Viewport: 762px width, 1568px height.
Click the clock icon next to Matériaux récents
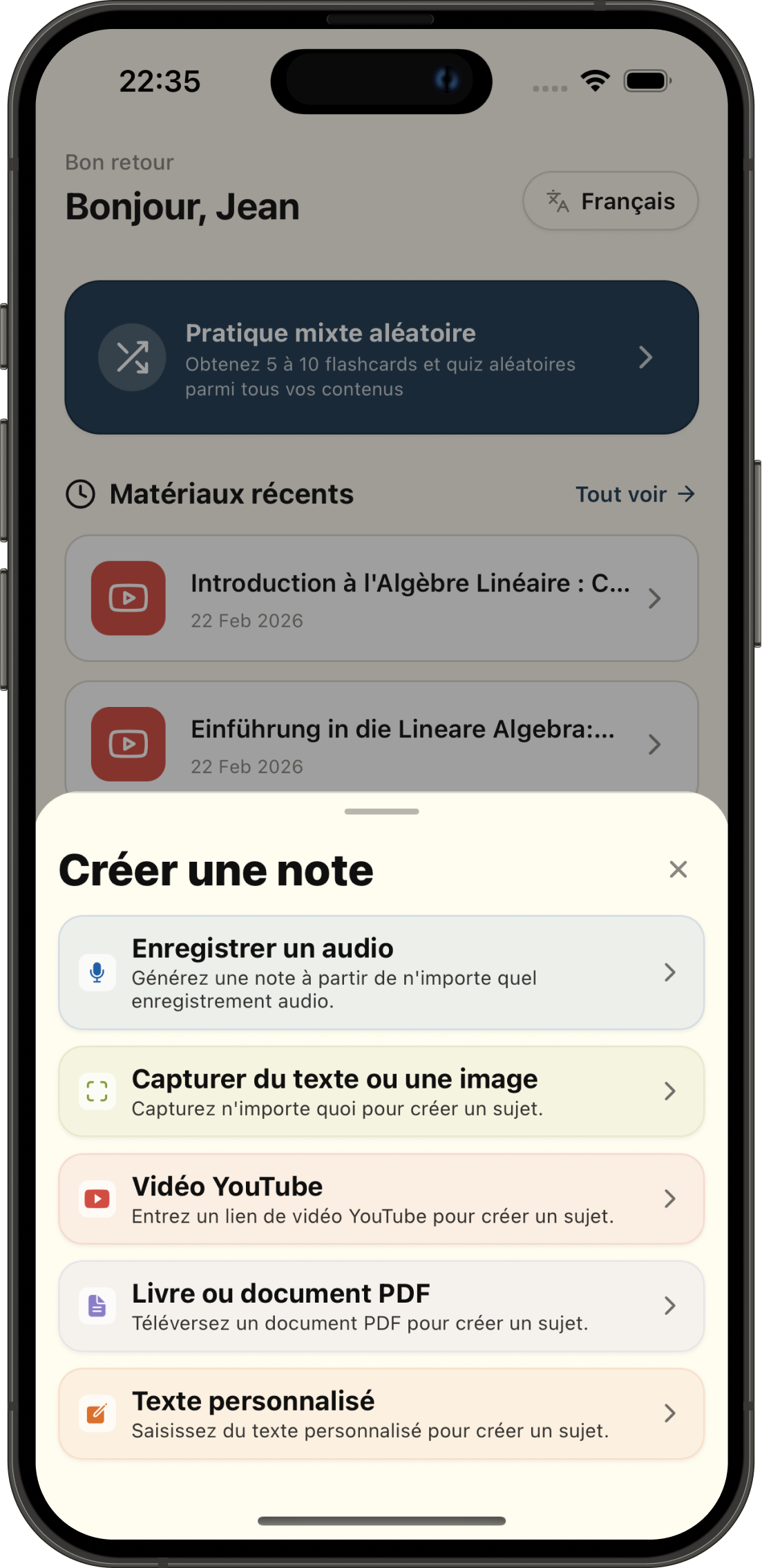pyautogui.click(x=80, y=493)
